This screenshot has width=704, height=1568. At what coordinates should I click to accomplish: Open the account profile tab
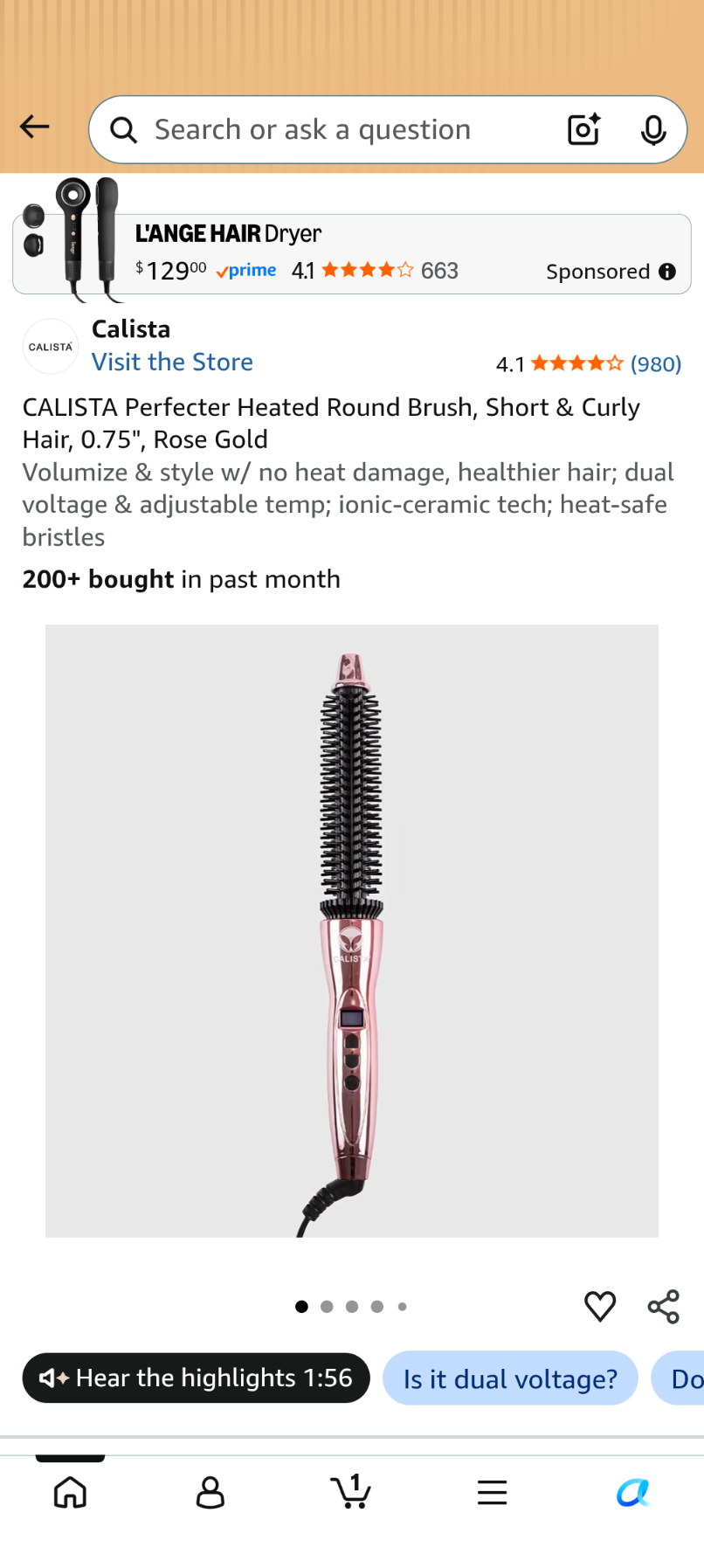point(211,1492)
